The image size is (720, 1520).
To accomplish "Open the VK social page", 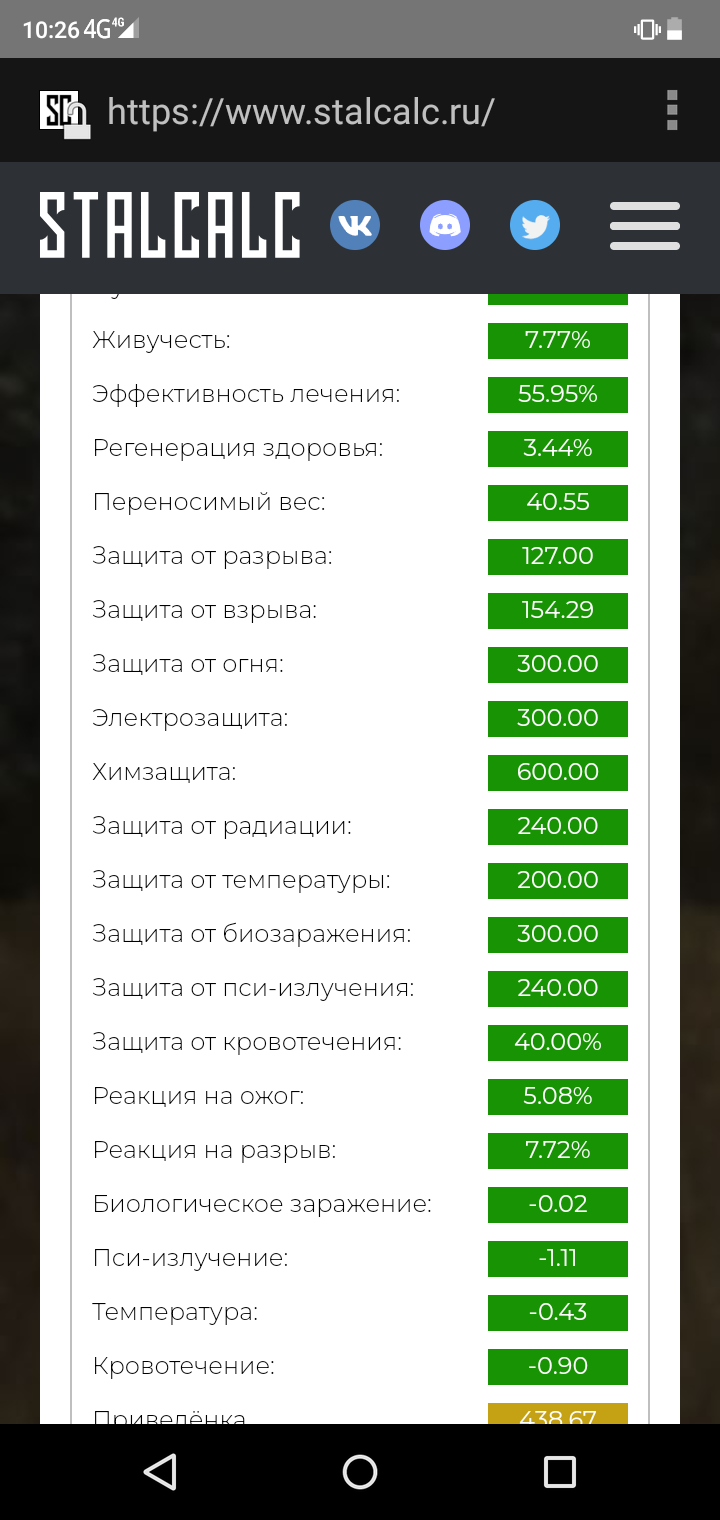I will 355,225.
